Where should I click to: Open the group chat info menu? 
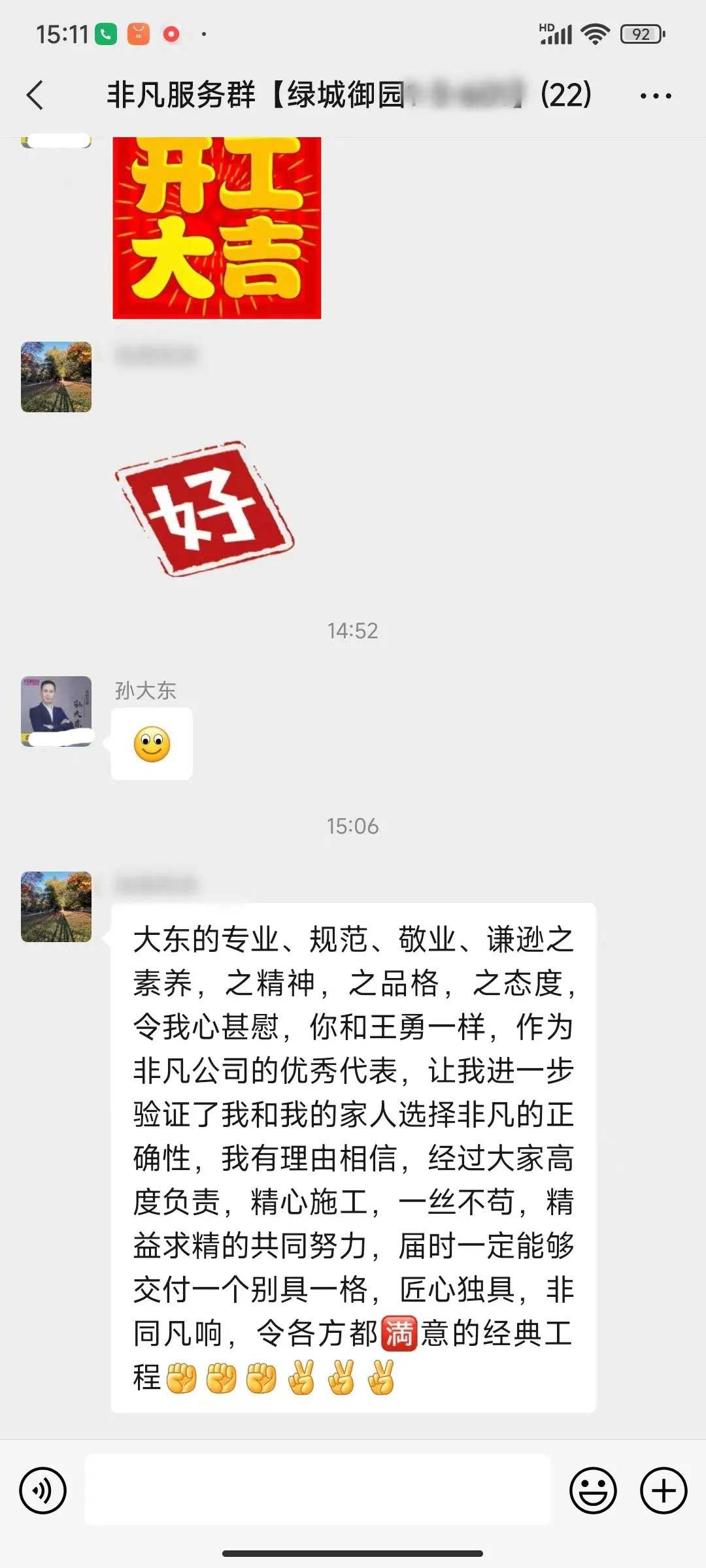pos(656,95)
